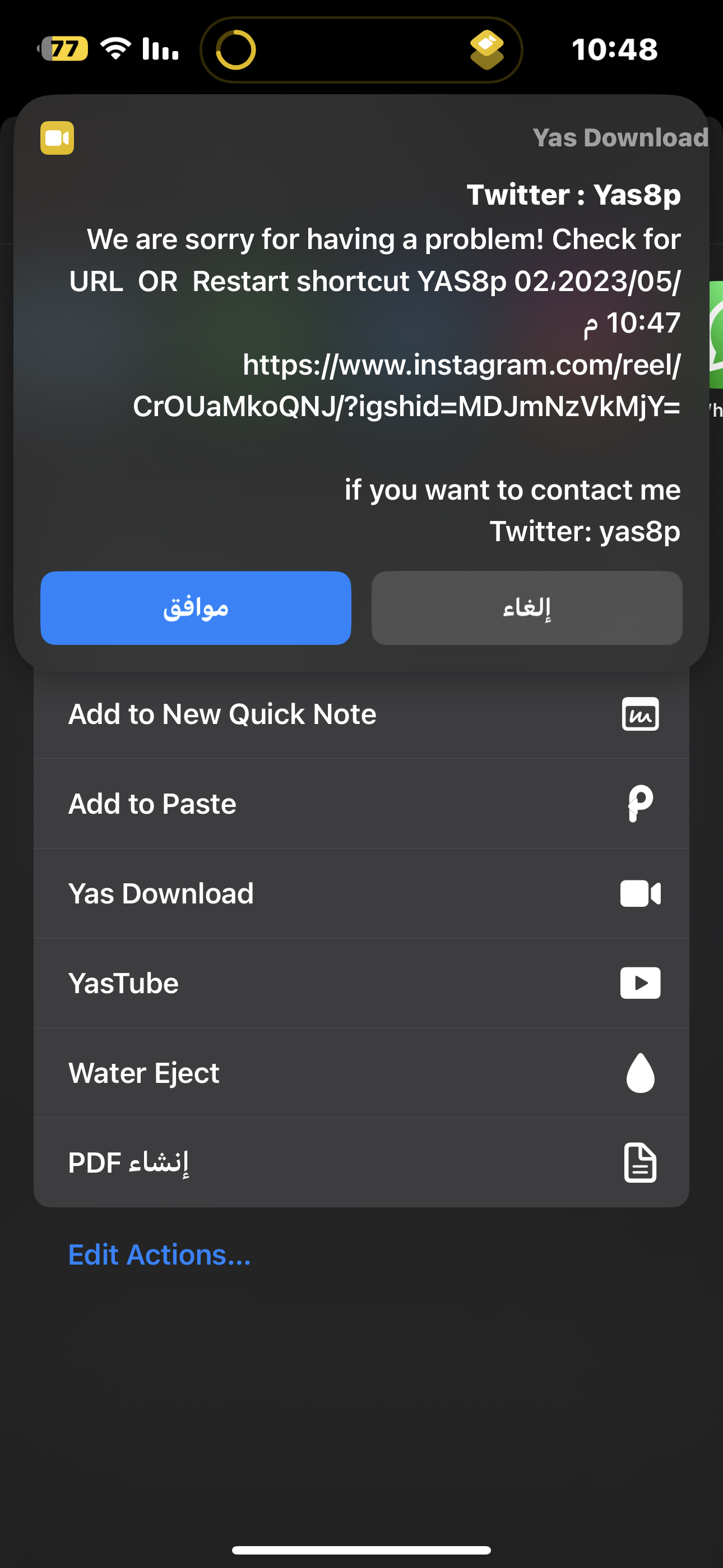
Task: Select the إنشاء PDF action
Action: tap(361, 1163)
